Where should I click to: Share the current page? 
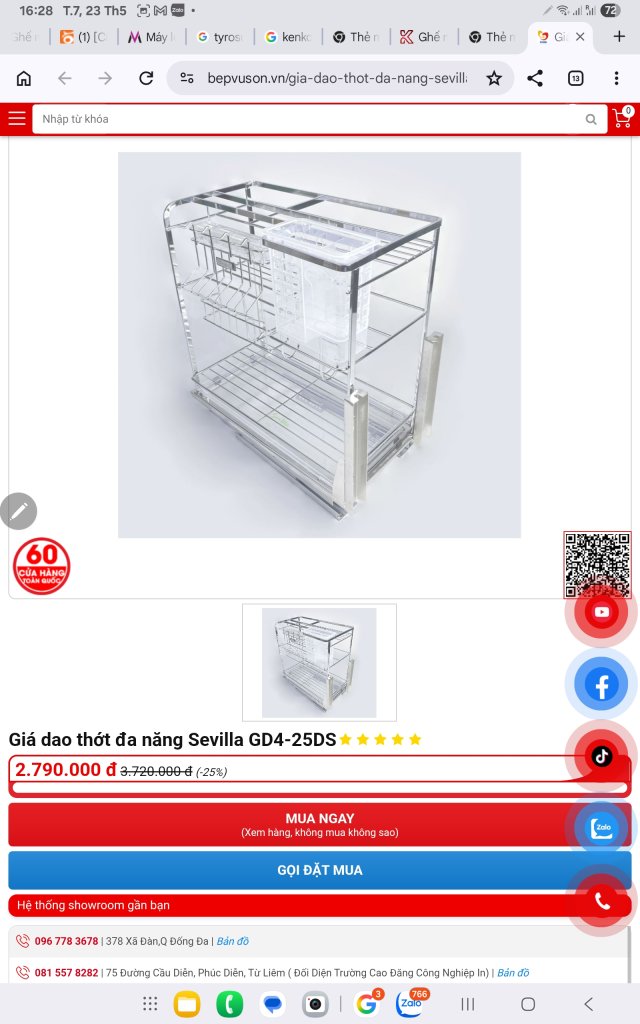[535, 78]
